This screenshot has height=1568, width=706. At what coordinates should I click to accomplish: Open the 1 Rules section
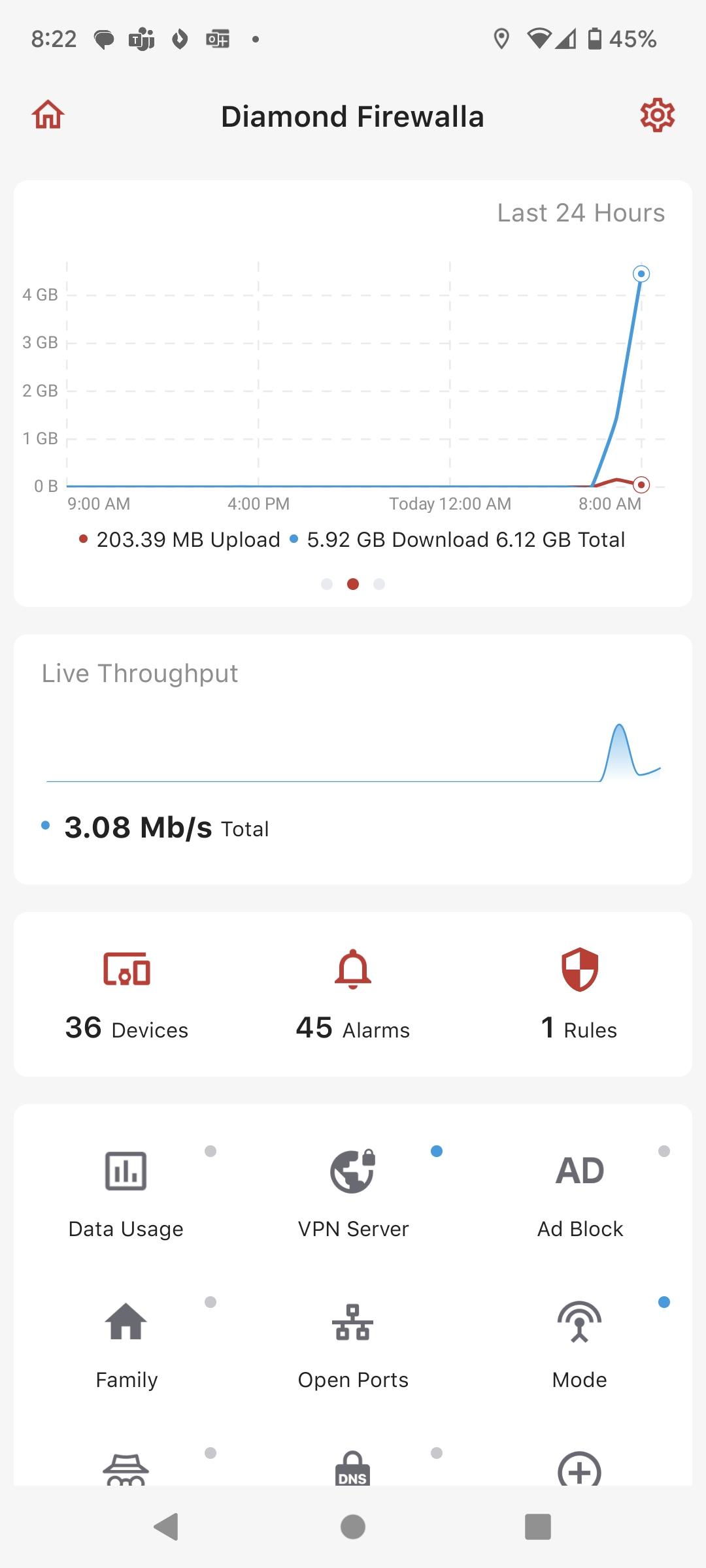tap(579, 994)
